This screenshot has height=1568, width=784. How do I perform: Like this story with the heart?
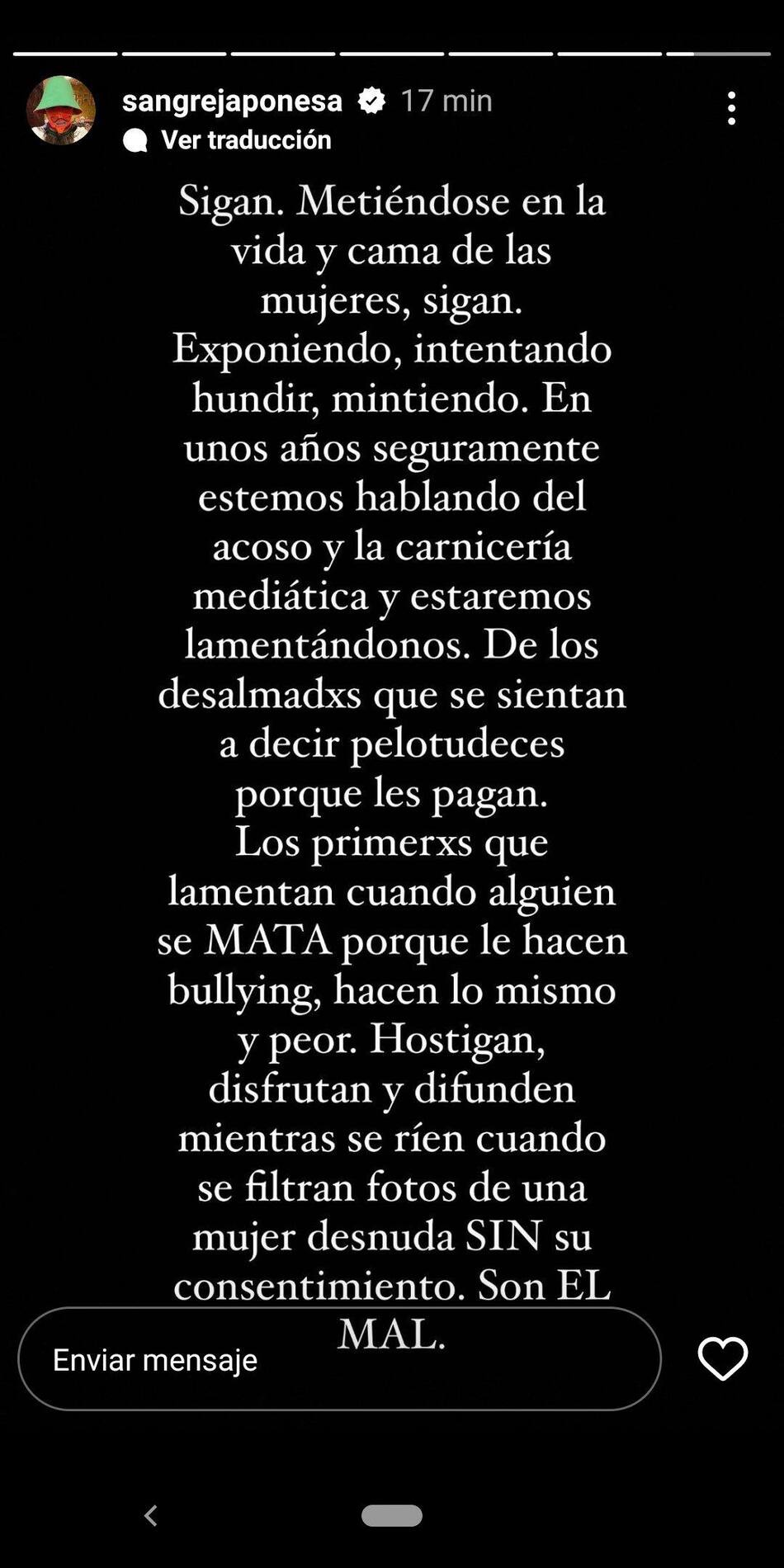(722, 1358)
